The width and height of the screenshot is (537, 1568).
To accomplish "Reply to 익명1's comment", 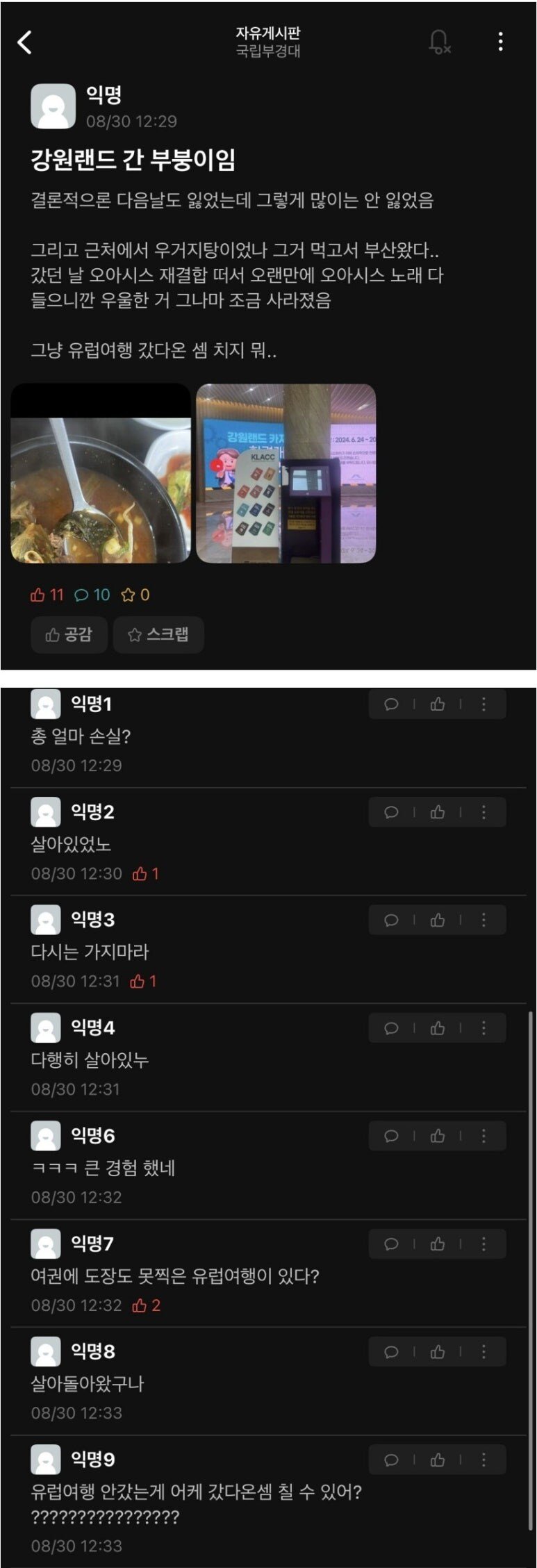I will tap(391, 704).
